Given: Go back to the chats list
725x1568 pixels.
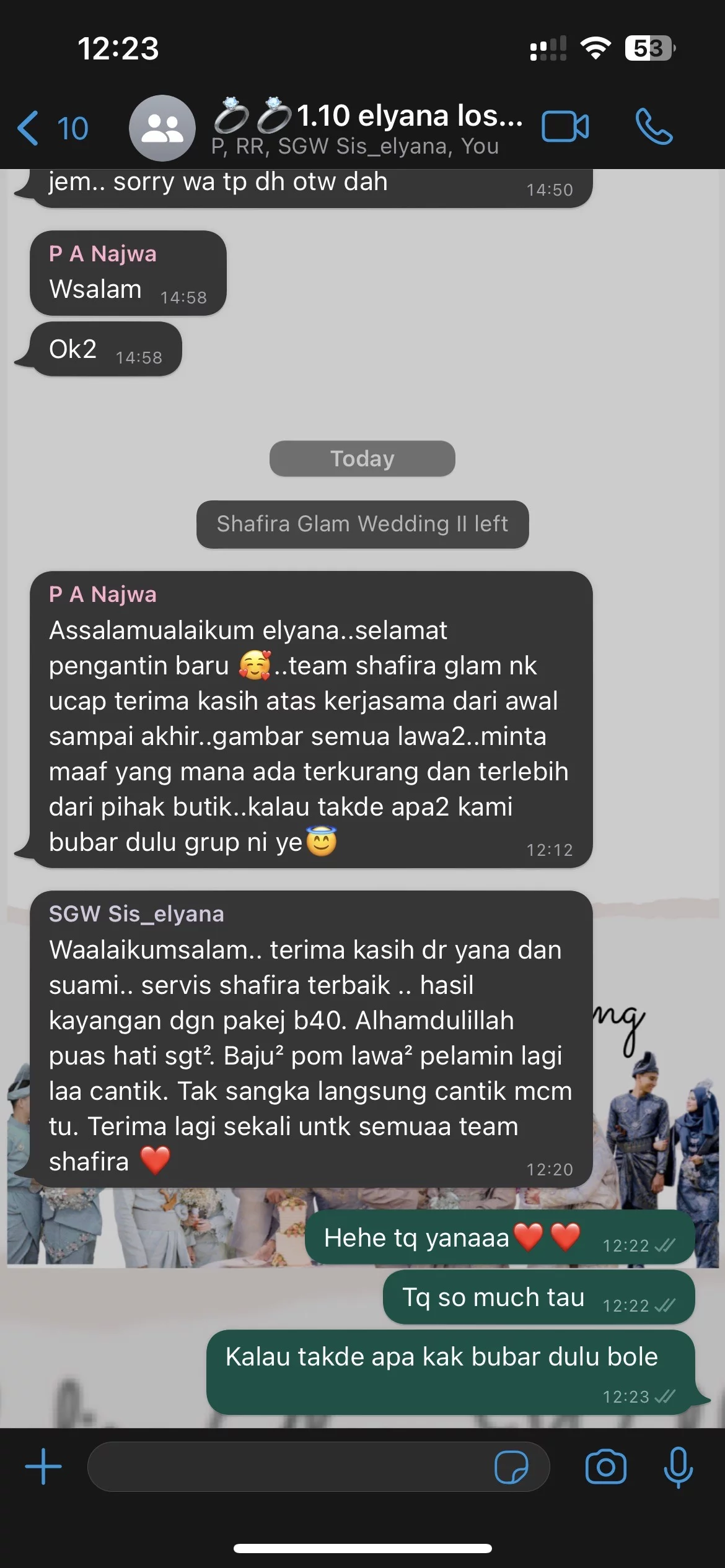Looking at the screenshot, I should point(51,128).
